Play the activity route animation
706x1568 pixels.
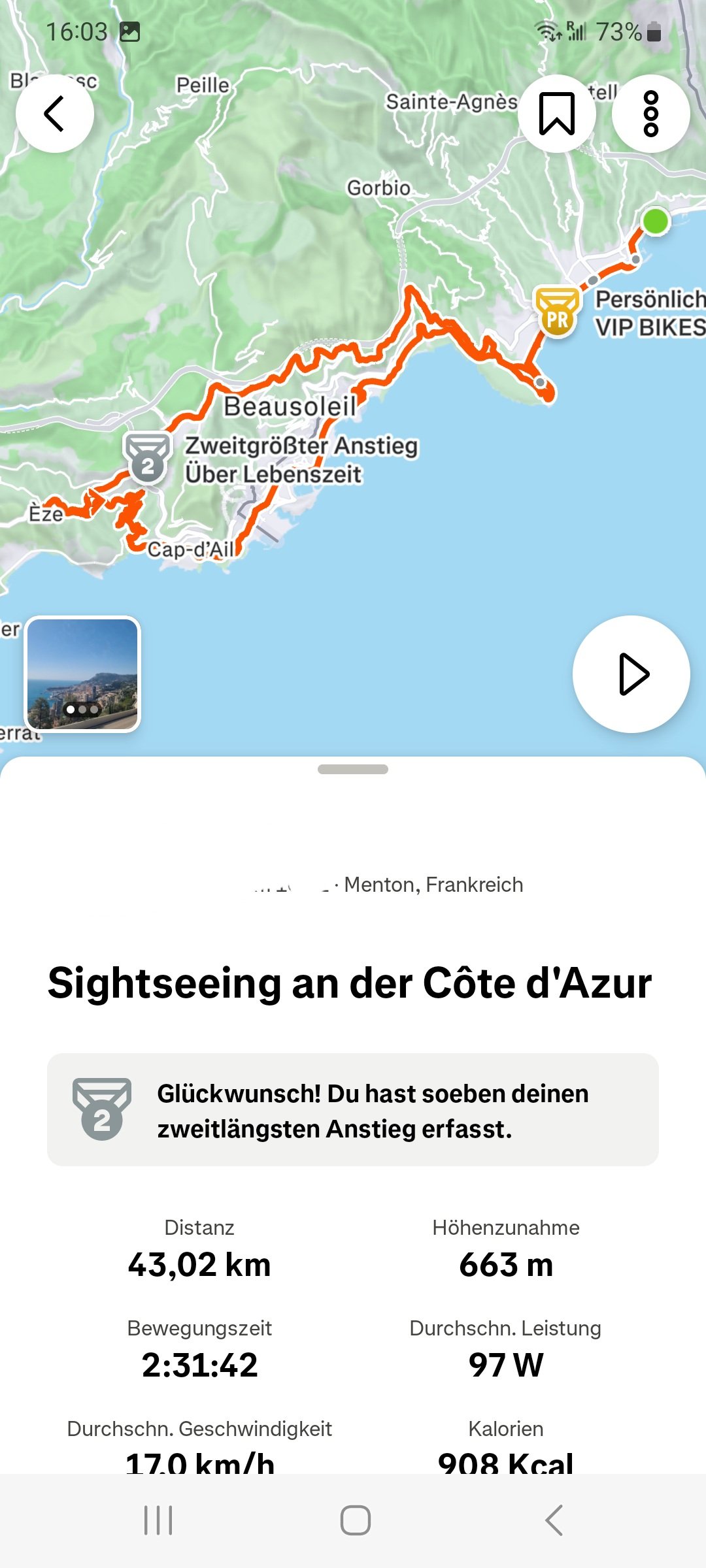pyautogui.click(x=631, y=674)
